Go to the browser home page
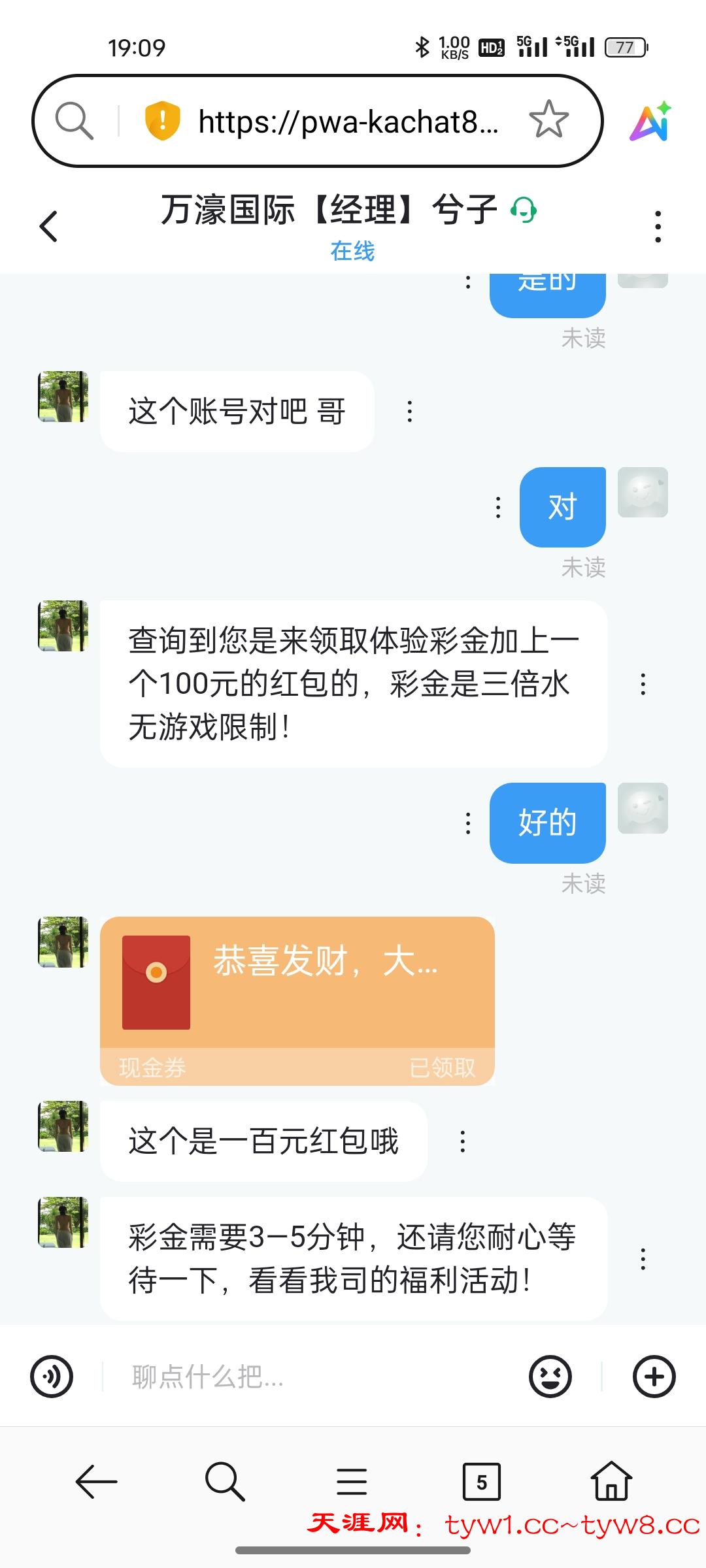 pyautogui.click(x=611, y=1482)
